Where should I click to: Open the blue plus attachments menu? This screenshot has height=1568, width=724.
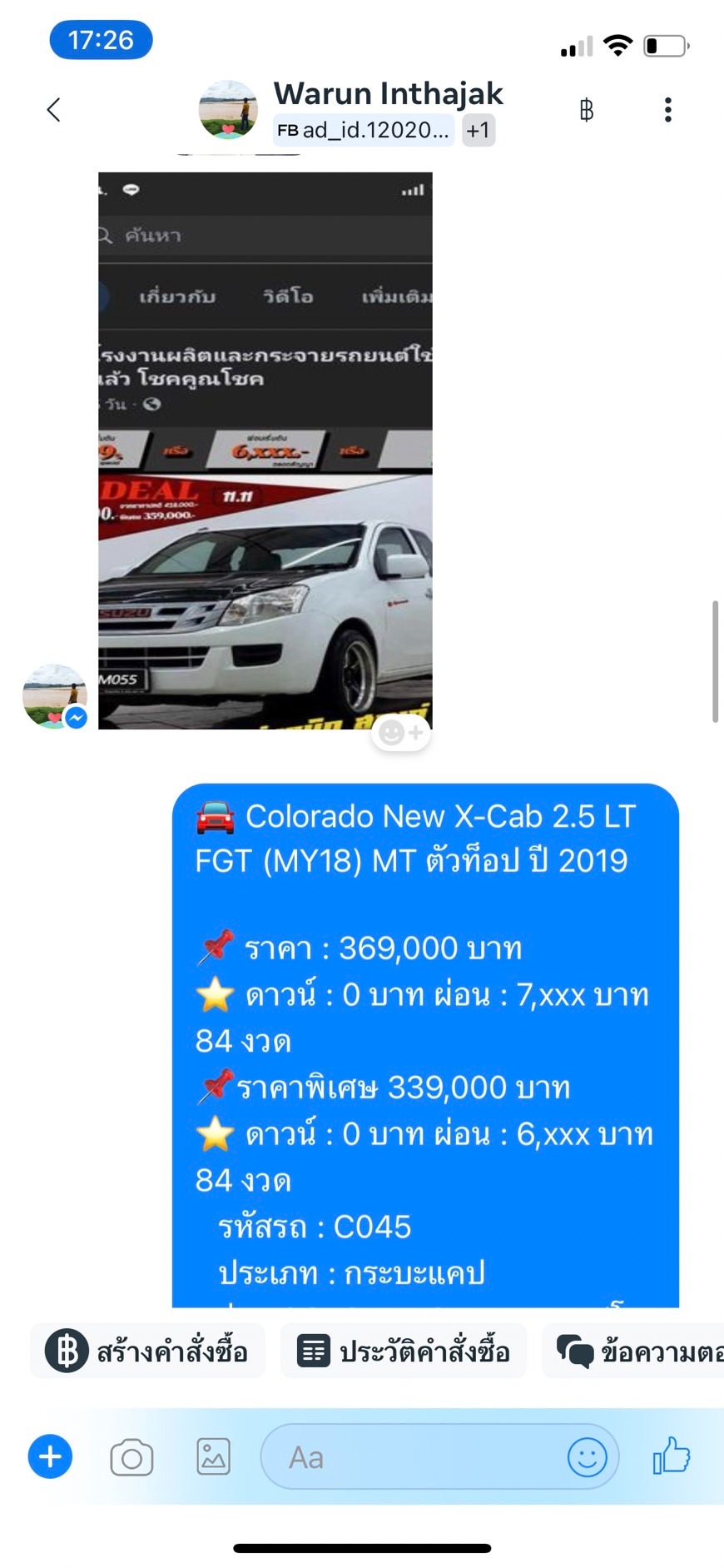pos(50,1456)
